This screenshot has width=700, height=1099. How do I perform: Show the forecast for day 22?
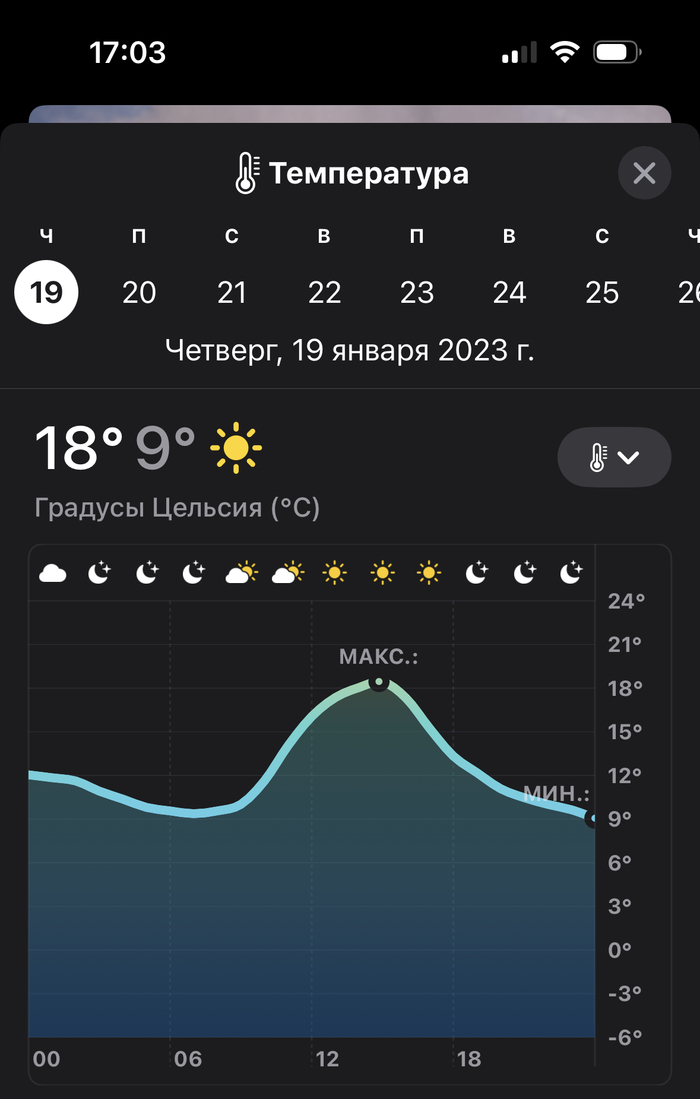click(324, 292)
